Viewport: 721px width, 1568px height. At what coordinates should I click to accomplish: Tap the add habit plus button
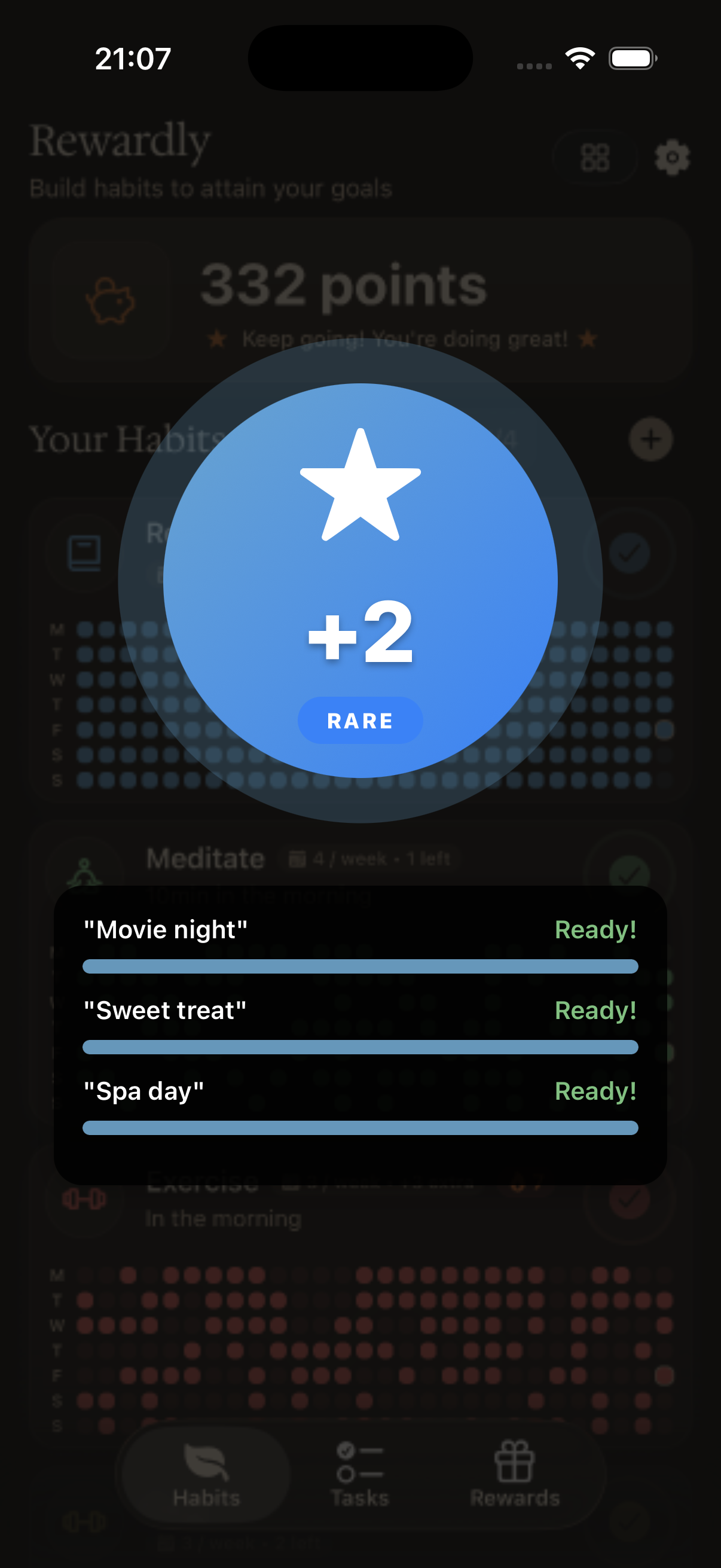pos(650,440)
